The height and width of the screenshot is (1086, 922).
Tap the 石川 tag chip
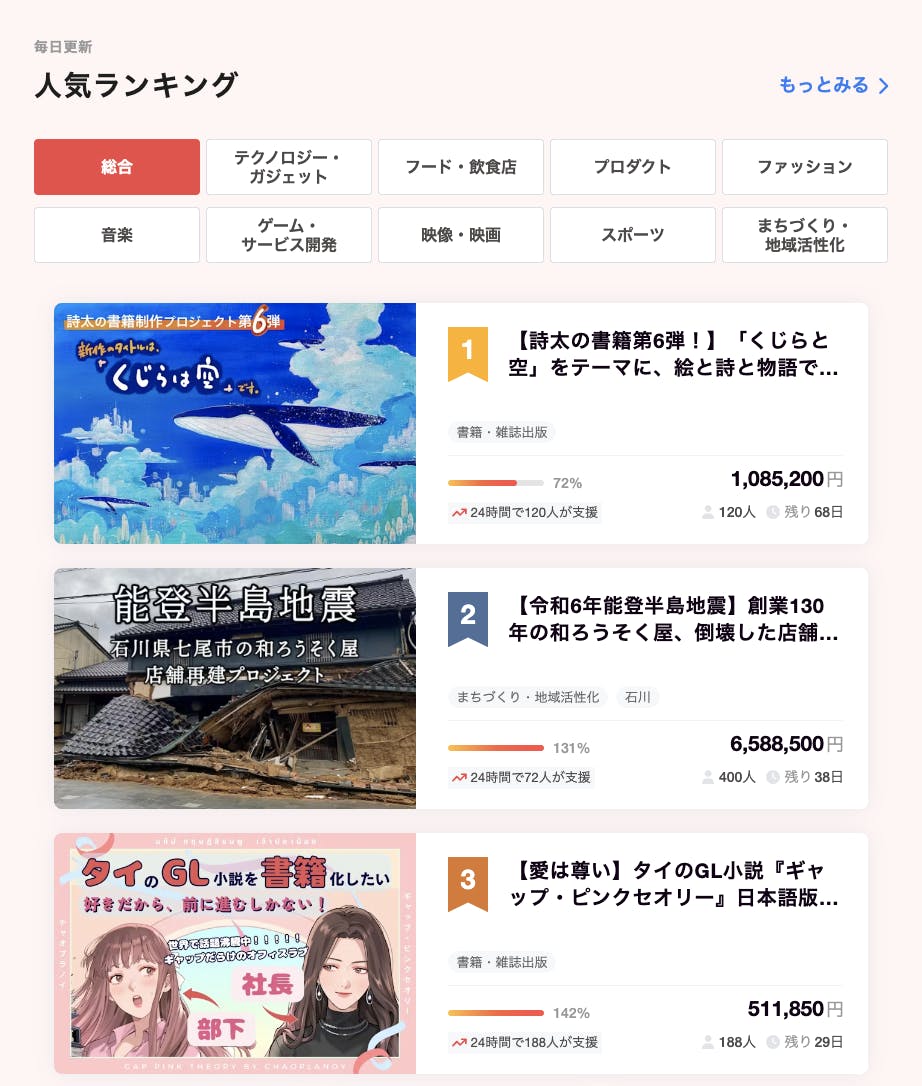coord(637,697)
